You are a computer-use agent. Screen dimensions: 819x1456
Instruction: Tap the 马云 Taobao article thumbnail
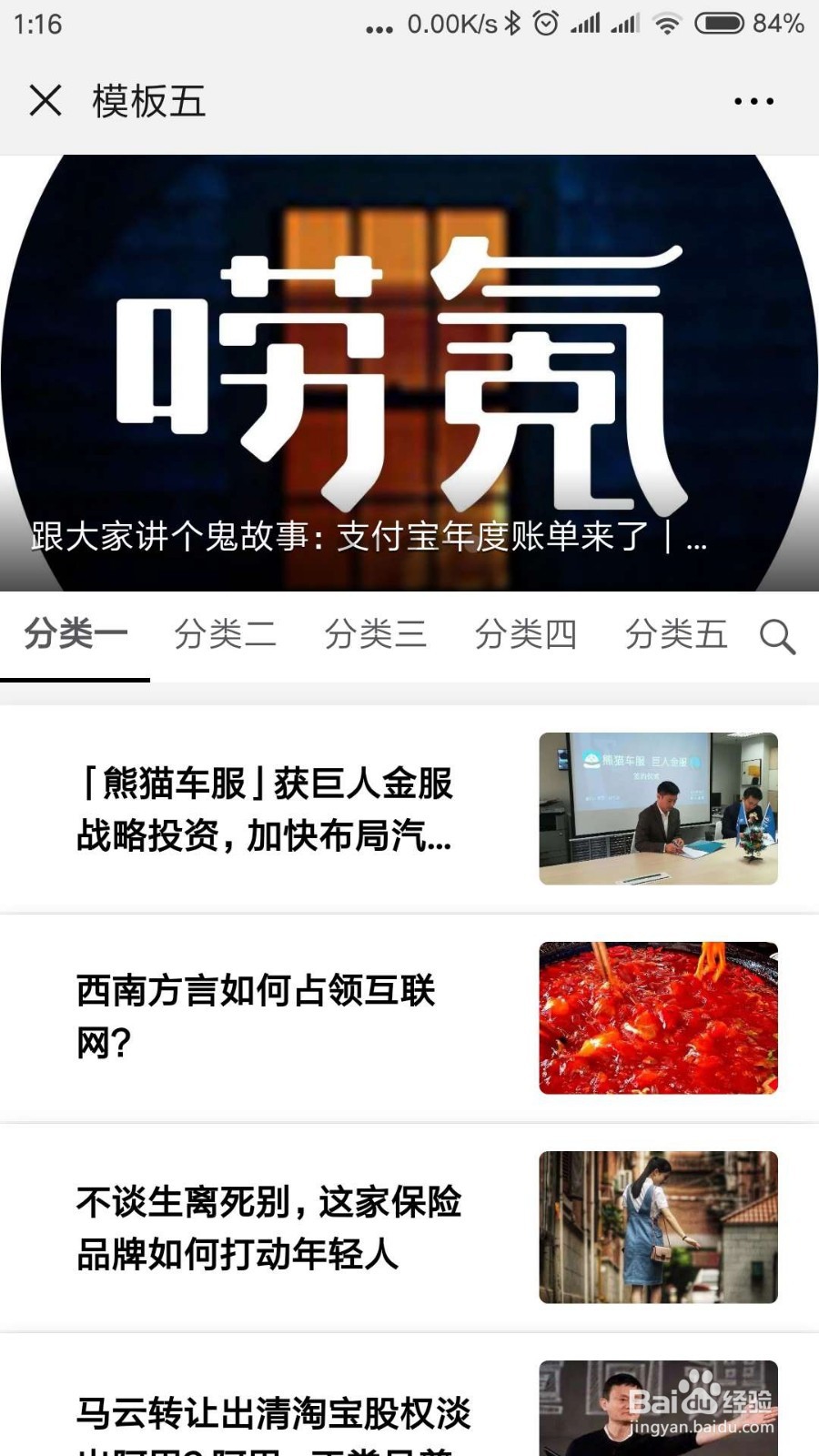[657, 1406]
